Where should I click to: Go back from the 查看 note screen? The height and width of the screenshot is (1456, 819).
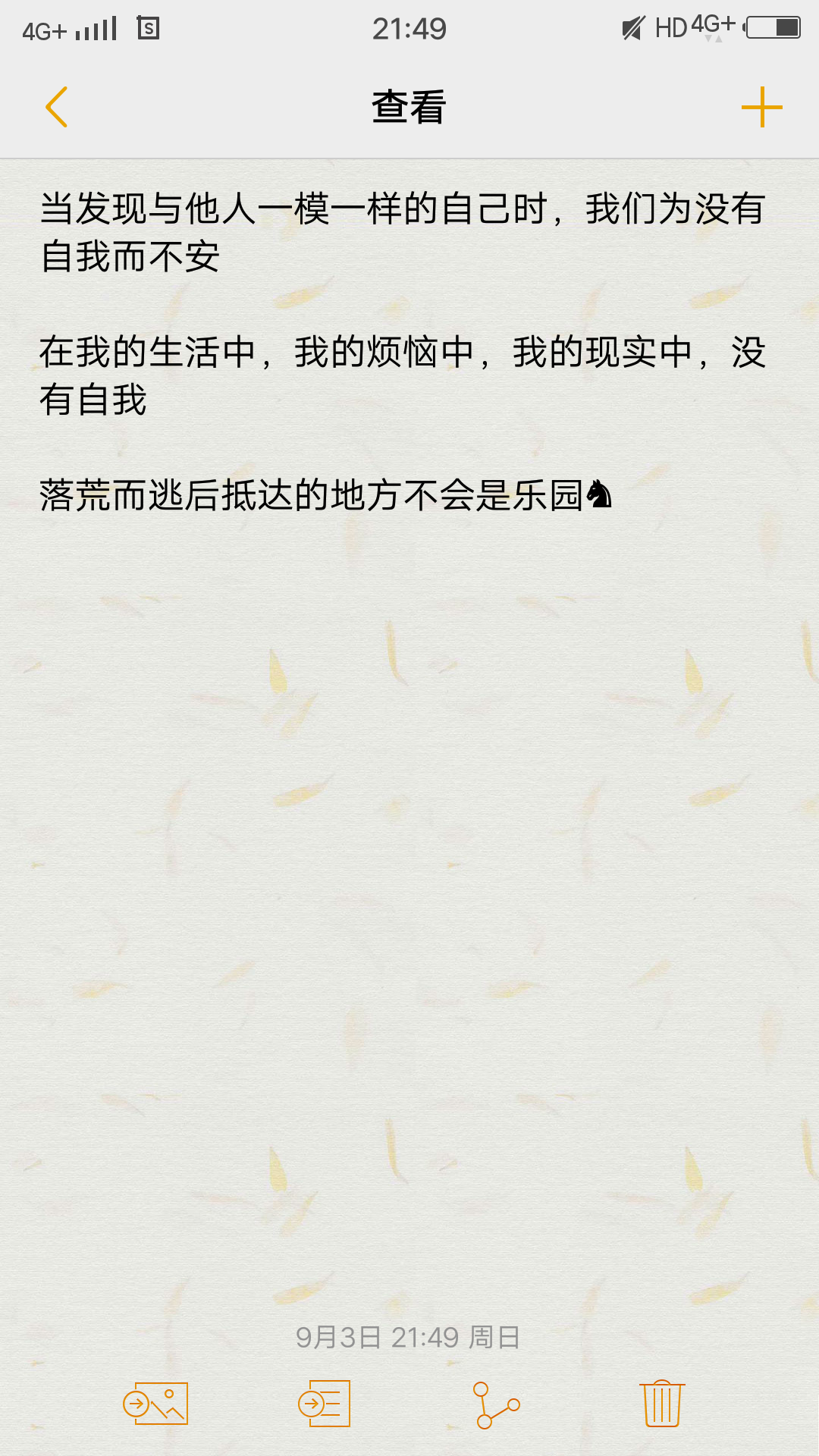[57, 107]
